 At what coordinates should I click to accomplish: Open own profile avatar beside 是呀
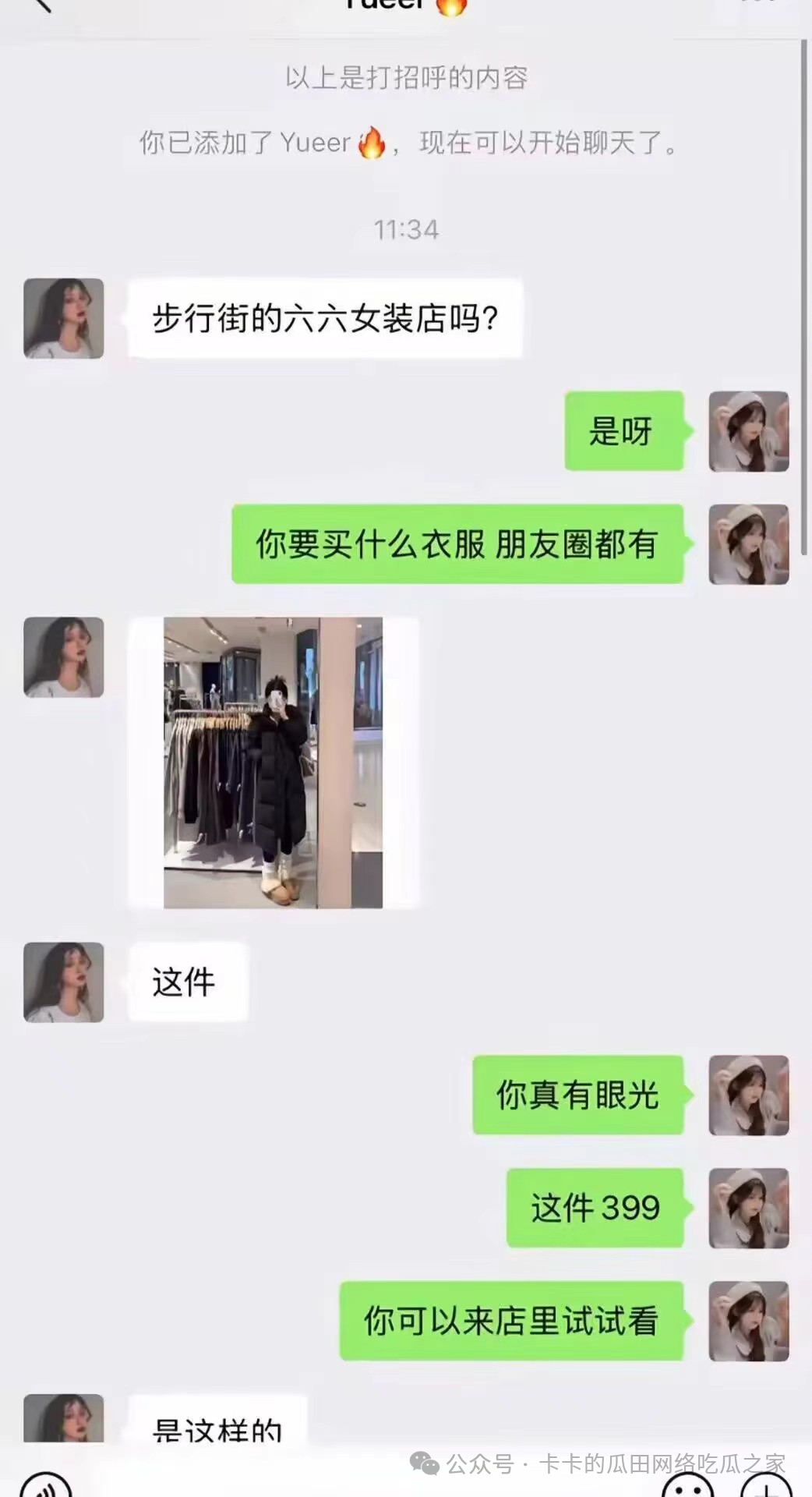(748, 431)
